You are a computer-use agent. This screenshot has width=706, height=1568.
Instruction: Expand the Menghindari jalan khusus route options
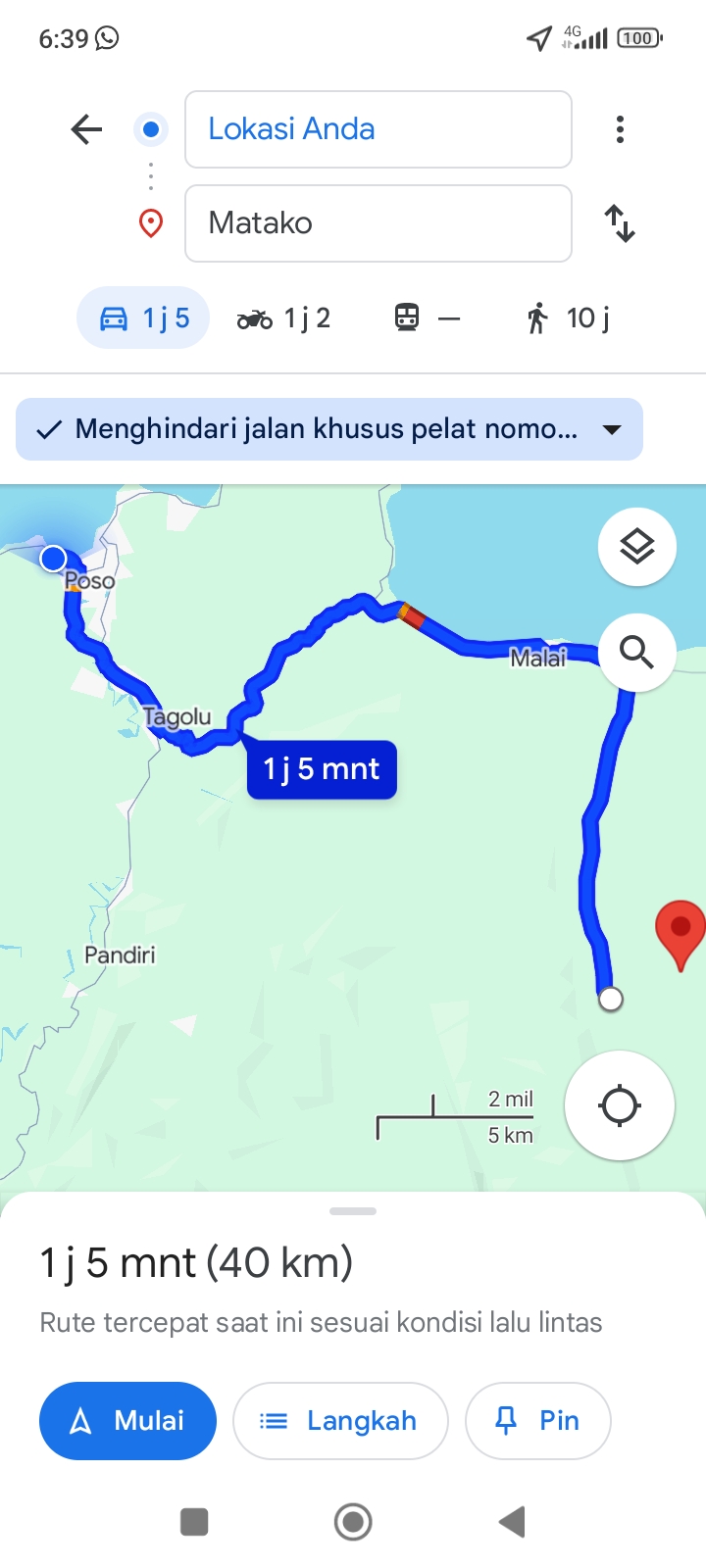[x=329, y=429]
